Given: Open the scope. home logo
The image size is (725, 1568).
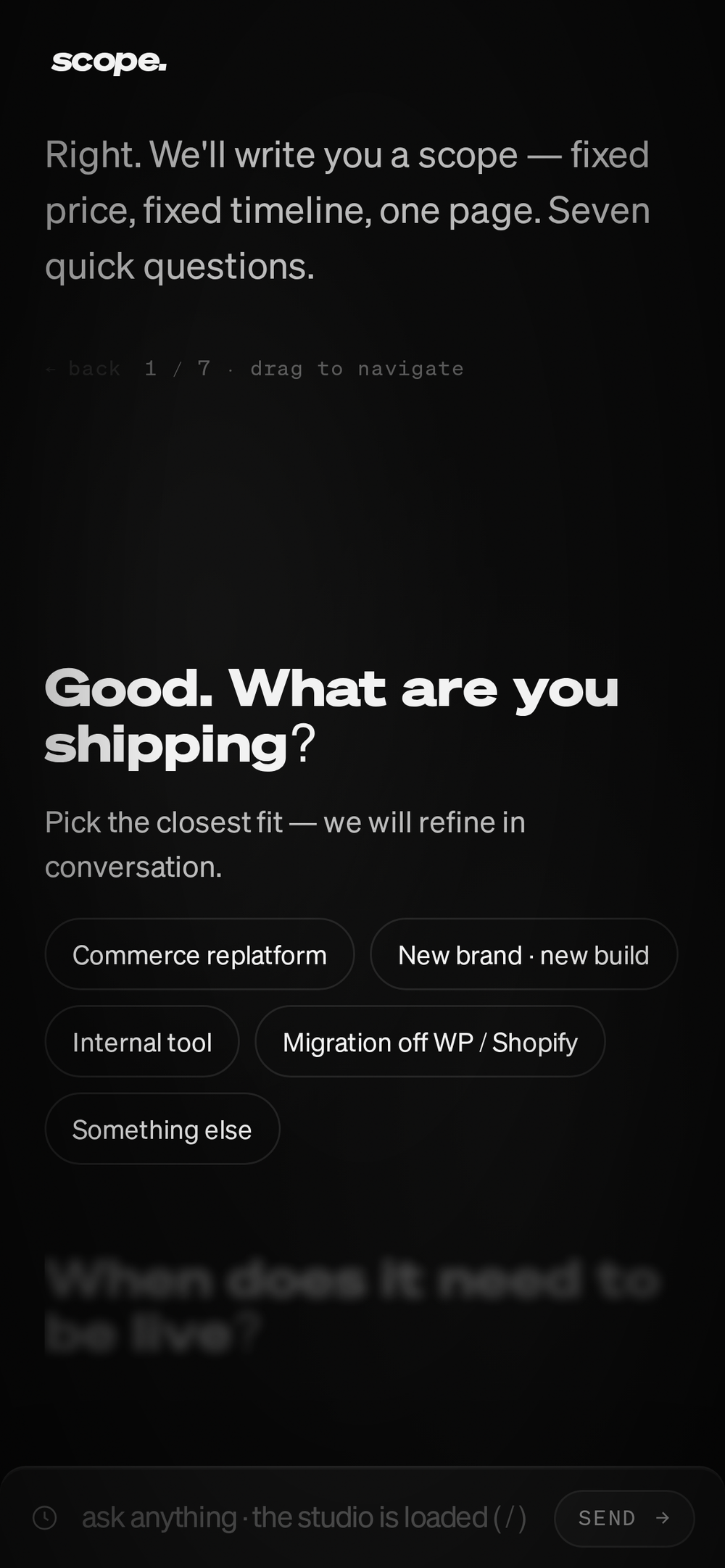Looking at the screenshot, I should 109,62.
